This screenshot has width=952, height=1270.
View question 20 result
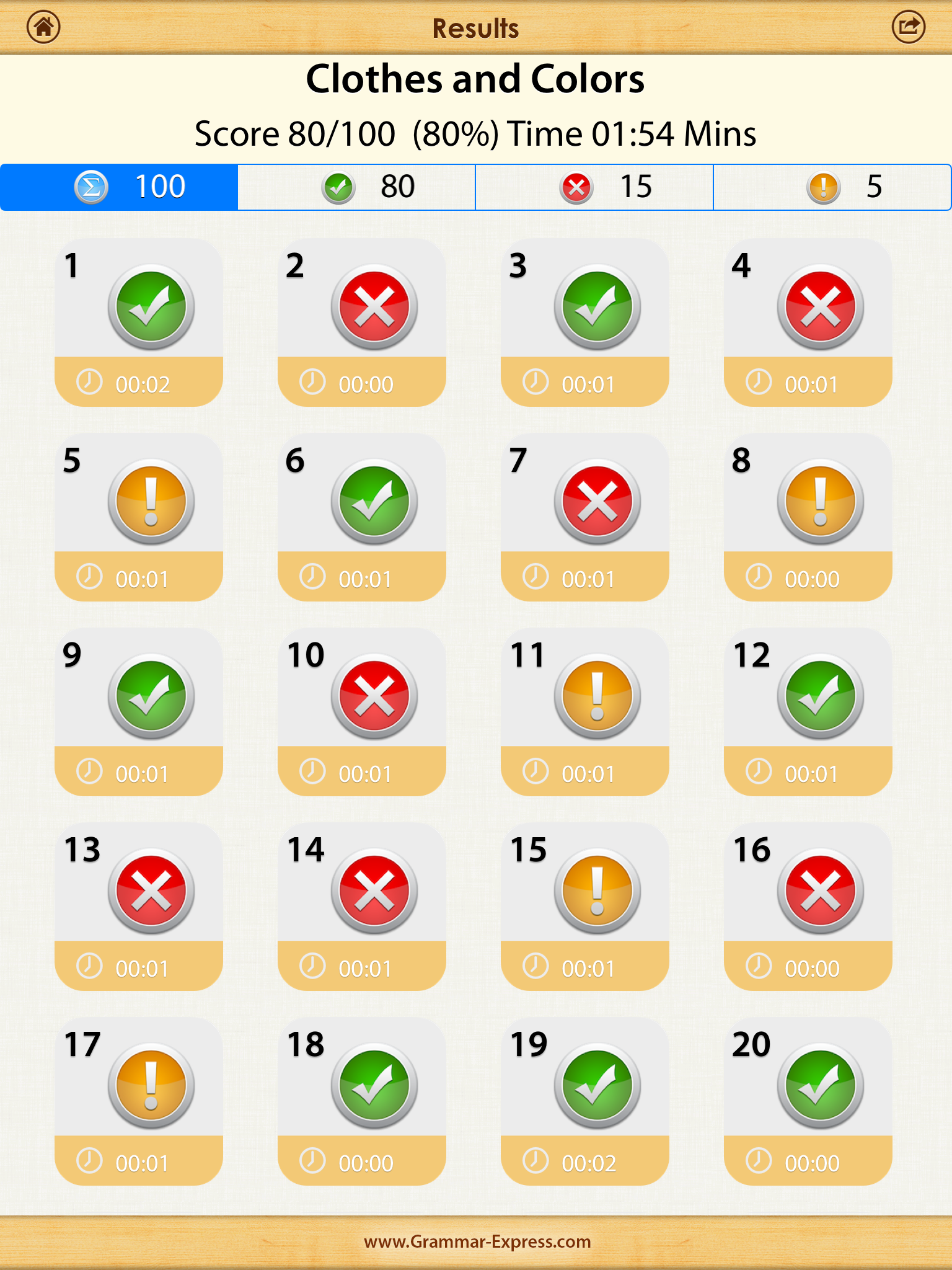point(808,1101)
